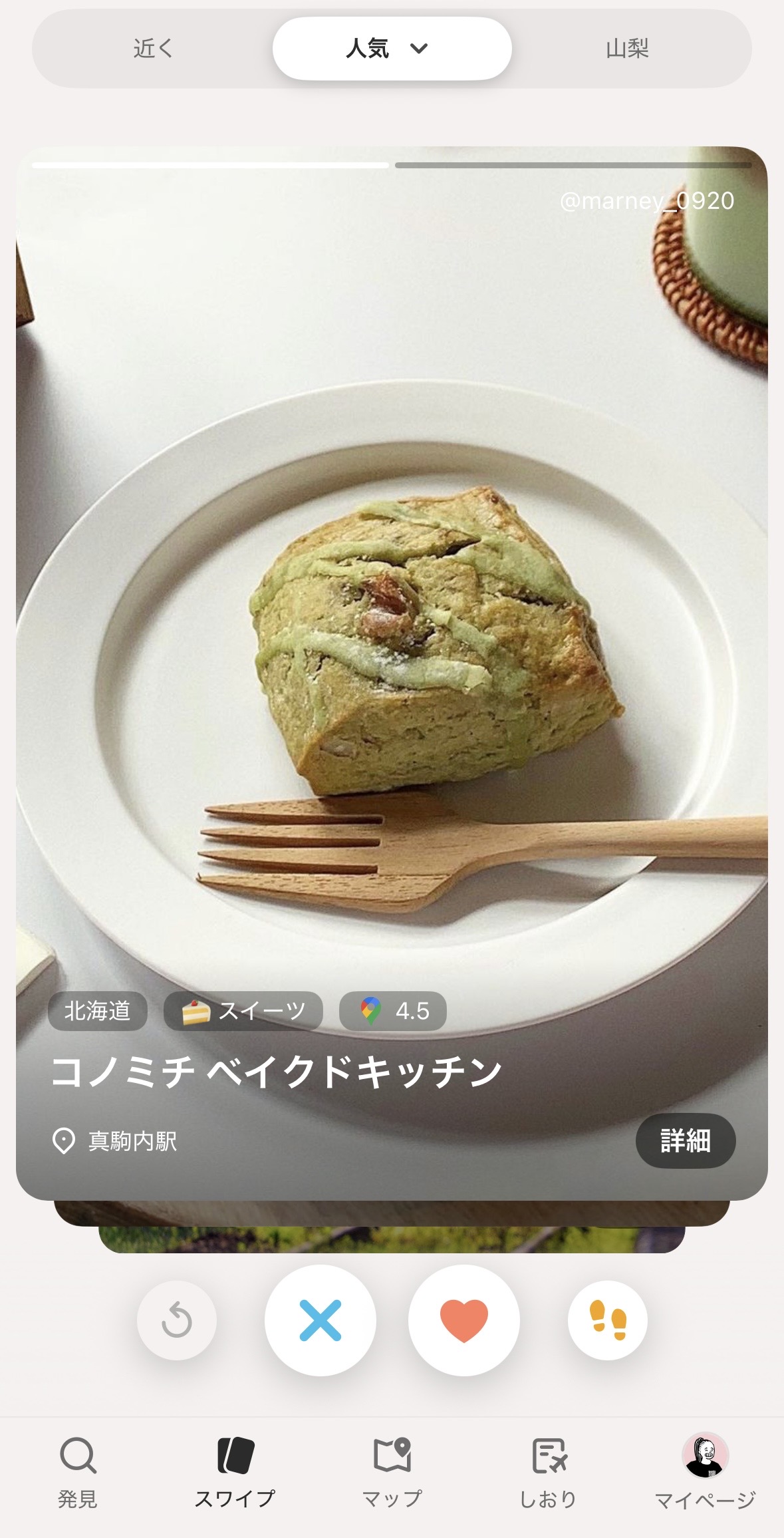The image size is (784, 1538).
Task: Switch to the 近く tab
Action: [153, 49]
